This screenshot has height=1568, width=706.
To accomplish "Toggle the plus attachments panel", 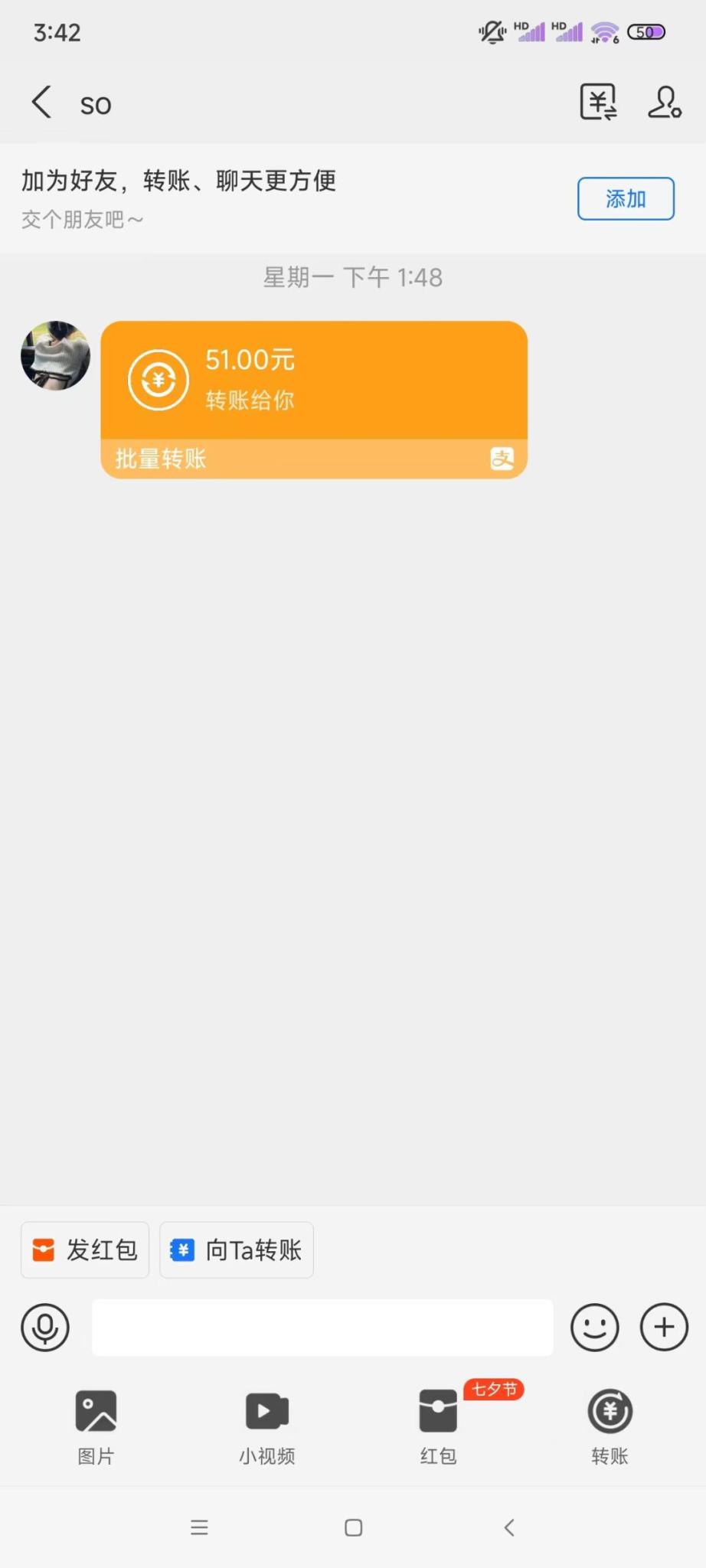I will click(x=664, y=1327).
